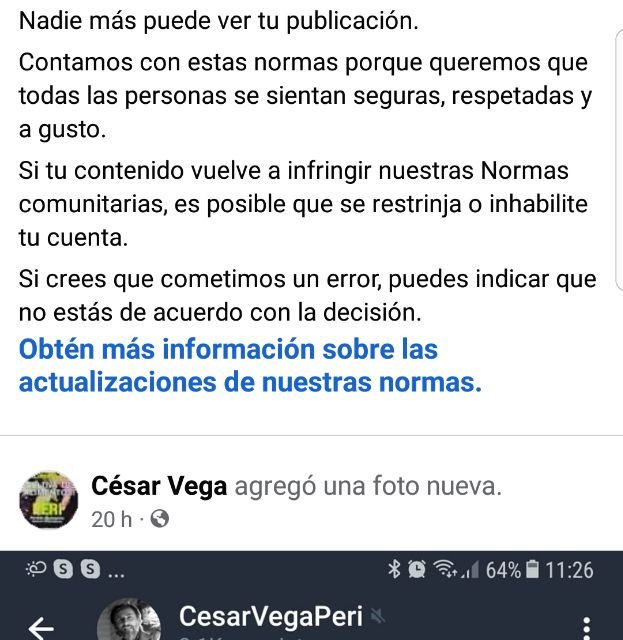Open the photo César Vega added
623x640 pixels.
coord(311,596)
